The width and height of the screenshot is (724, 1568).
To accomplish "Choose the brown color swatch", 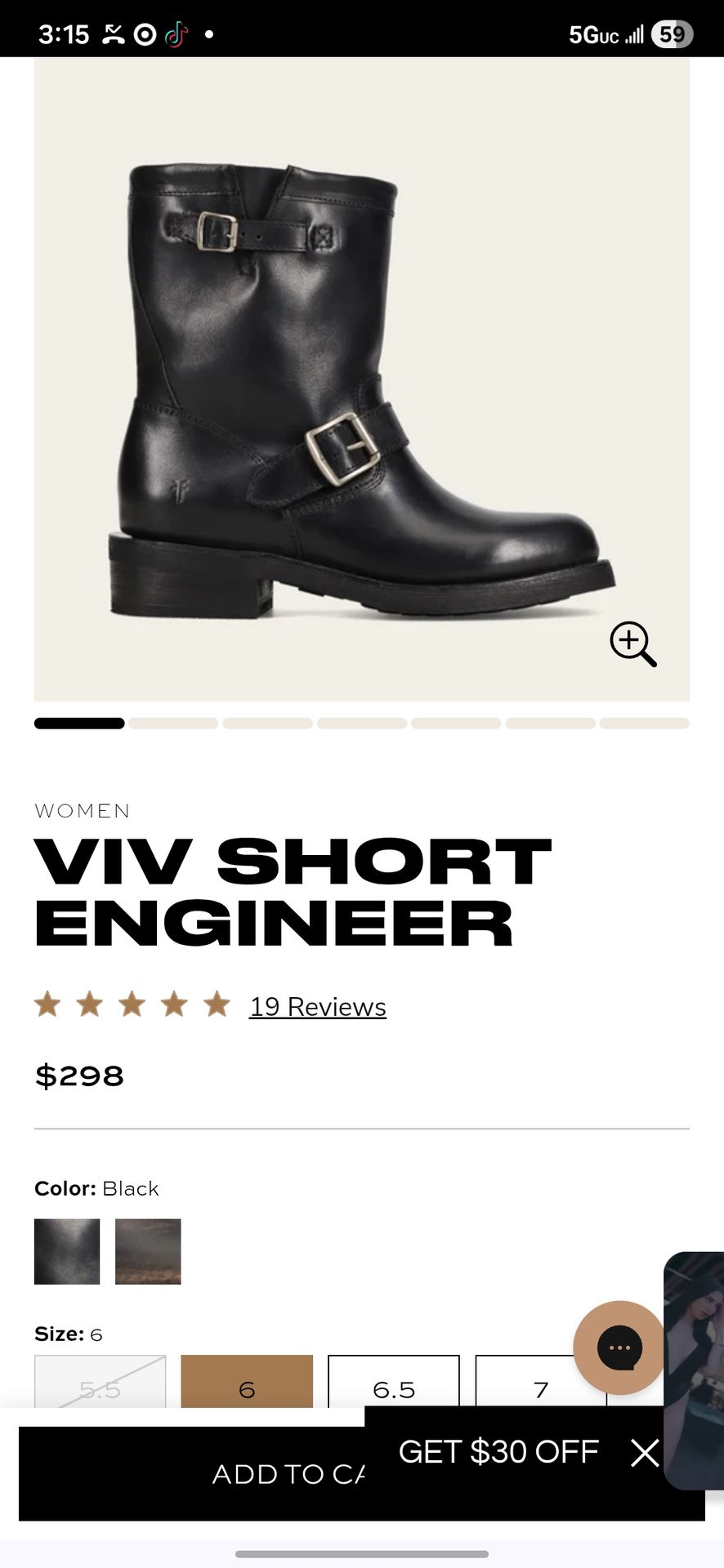I will click(148, 1251).
